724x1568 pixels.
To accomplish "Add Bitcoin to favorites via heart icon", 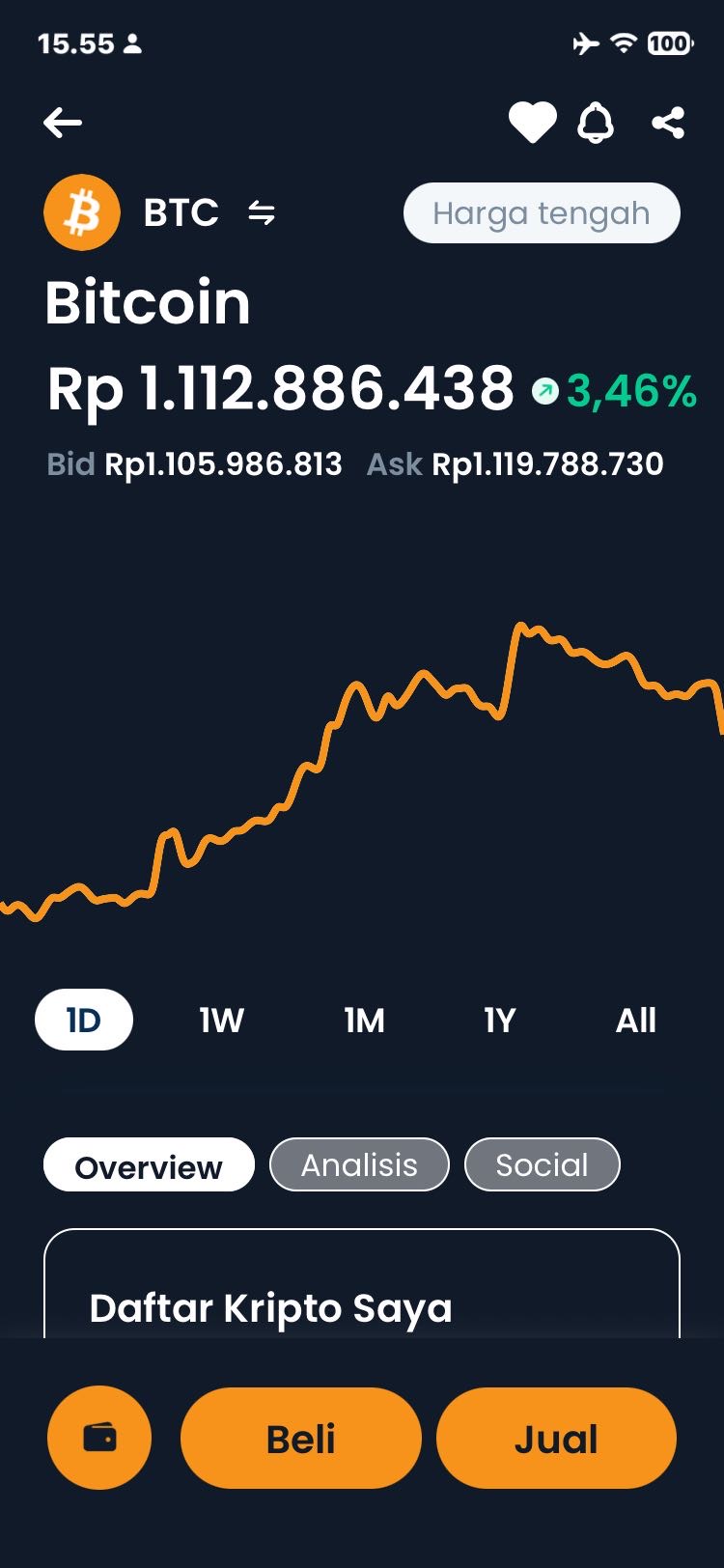I will [x=532, y=120].
